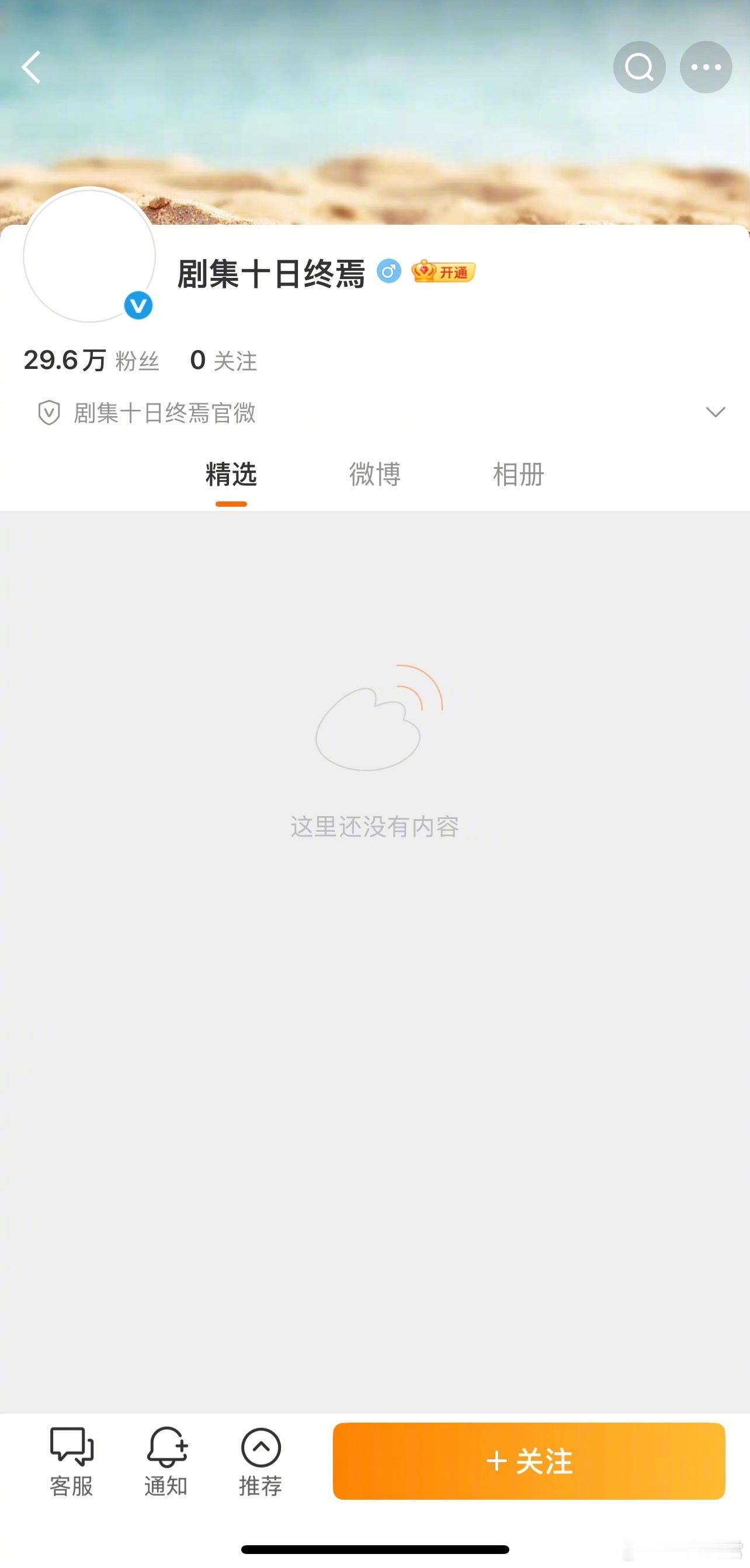Open the search icon at top right
This screenshot has width=750, height=1568.
pyautogui.click(x=639, y=67)
